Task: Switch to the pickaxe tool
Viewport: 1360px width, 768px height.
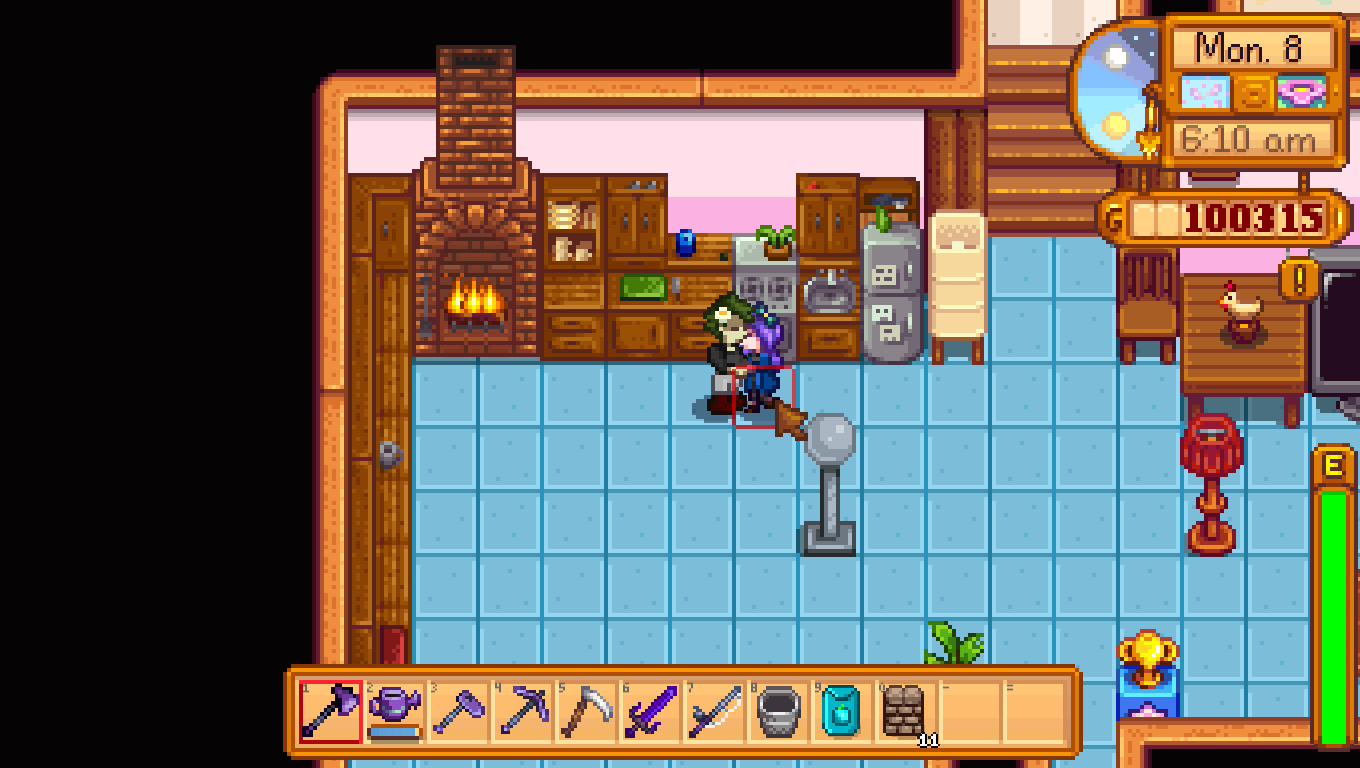Action: tap(522, 711)
